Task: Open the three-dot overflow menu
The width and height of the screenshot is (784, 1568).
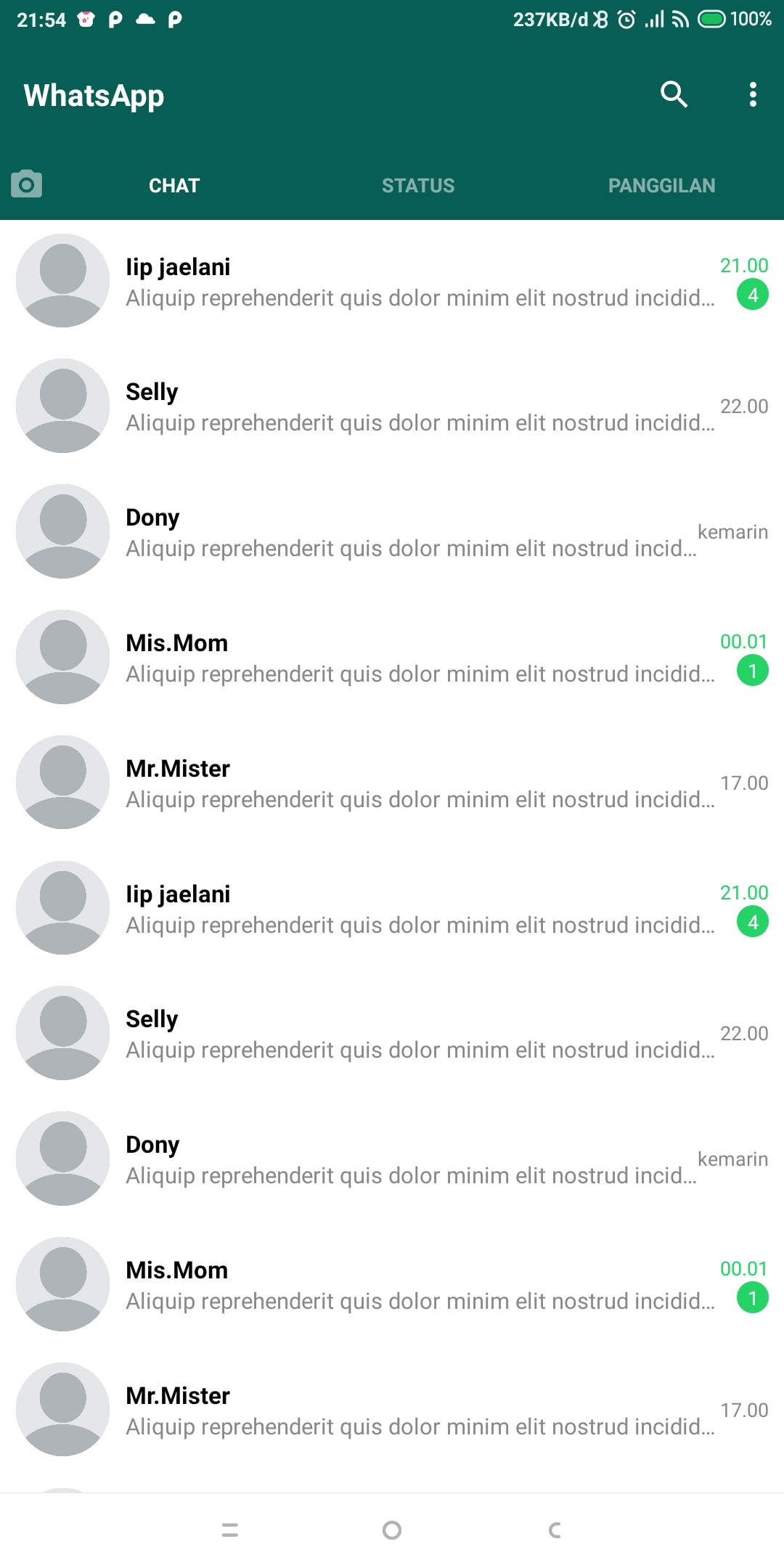Action: tap(753, 94)
